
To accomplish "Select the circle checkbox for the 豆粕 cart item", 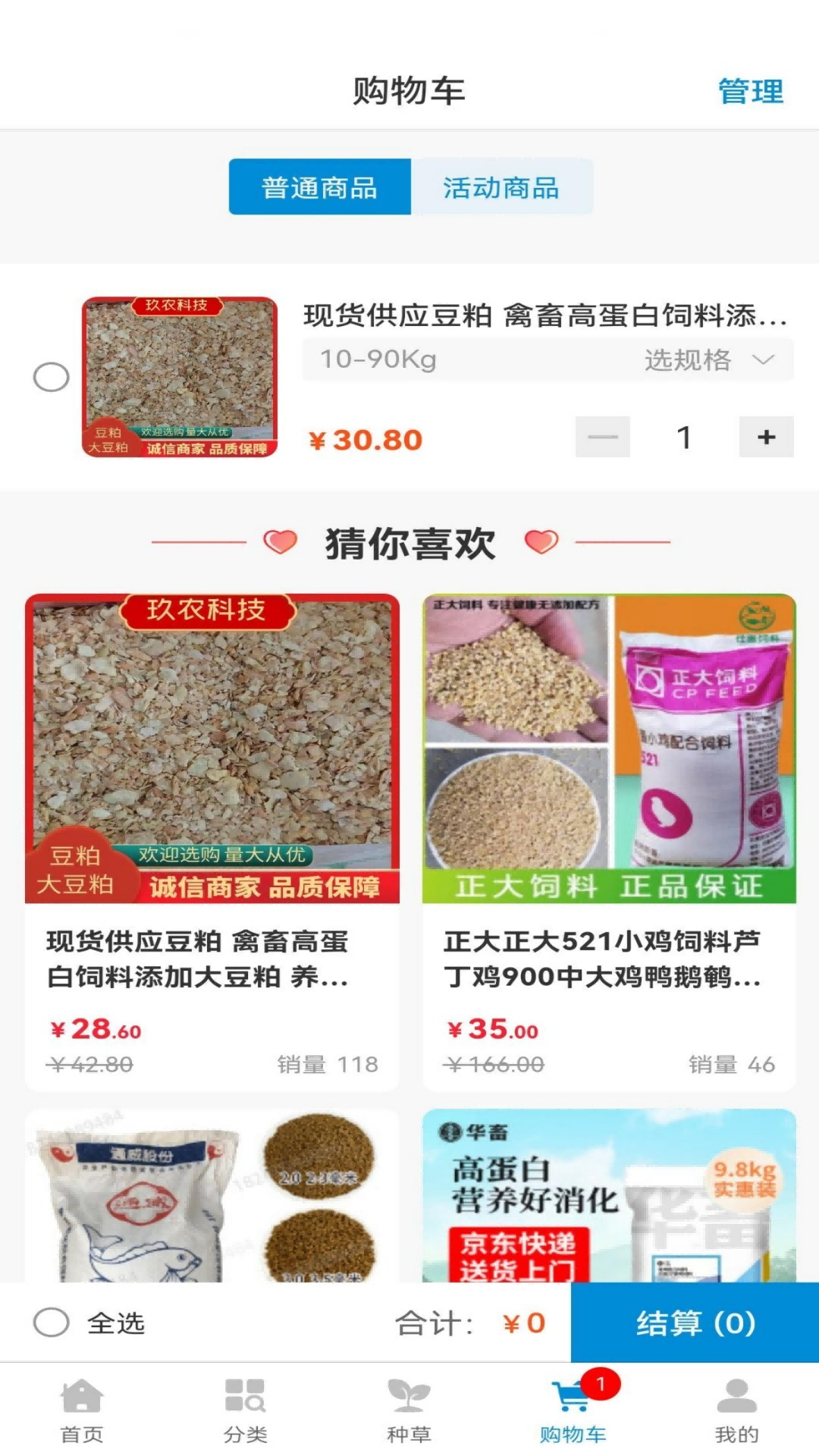I will 50,377.
